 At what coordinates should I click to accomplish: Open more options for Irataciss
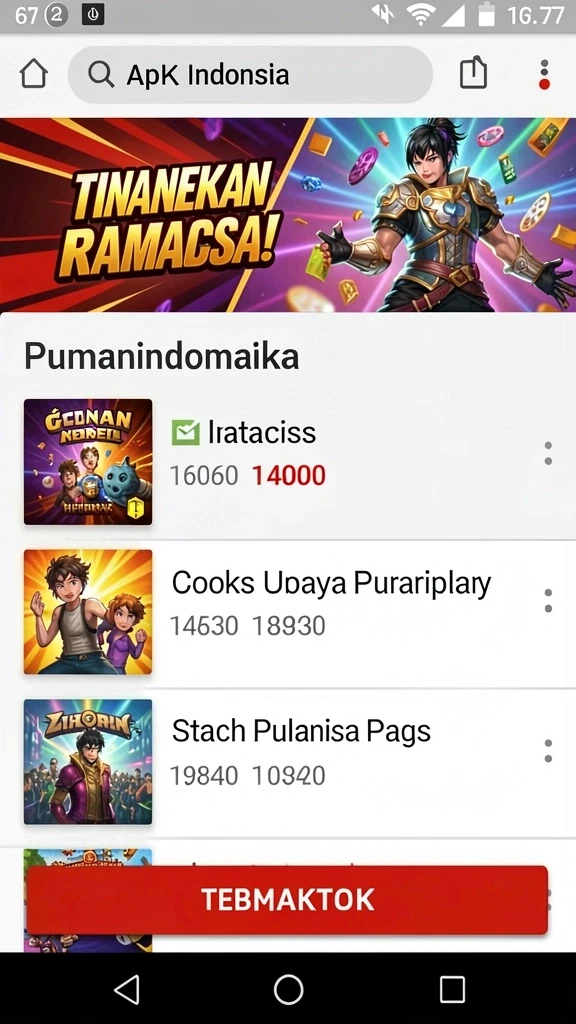[x=548, y=453]
